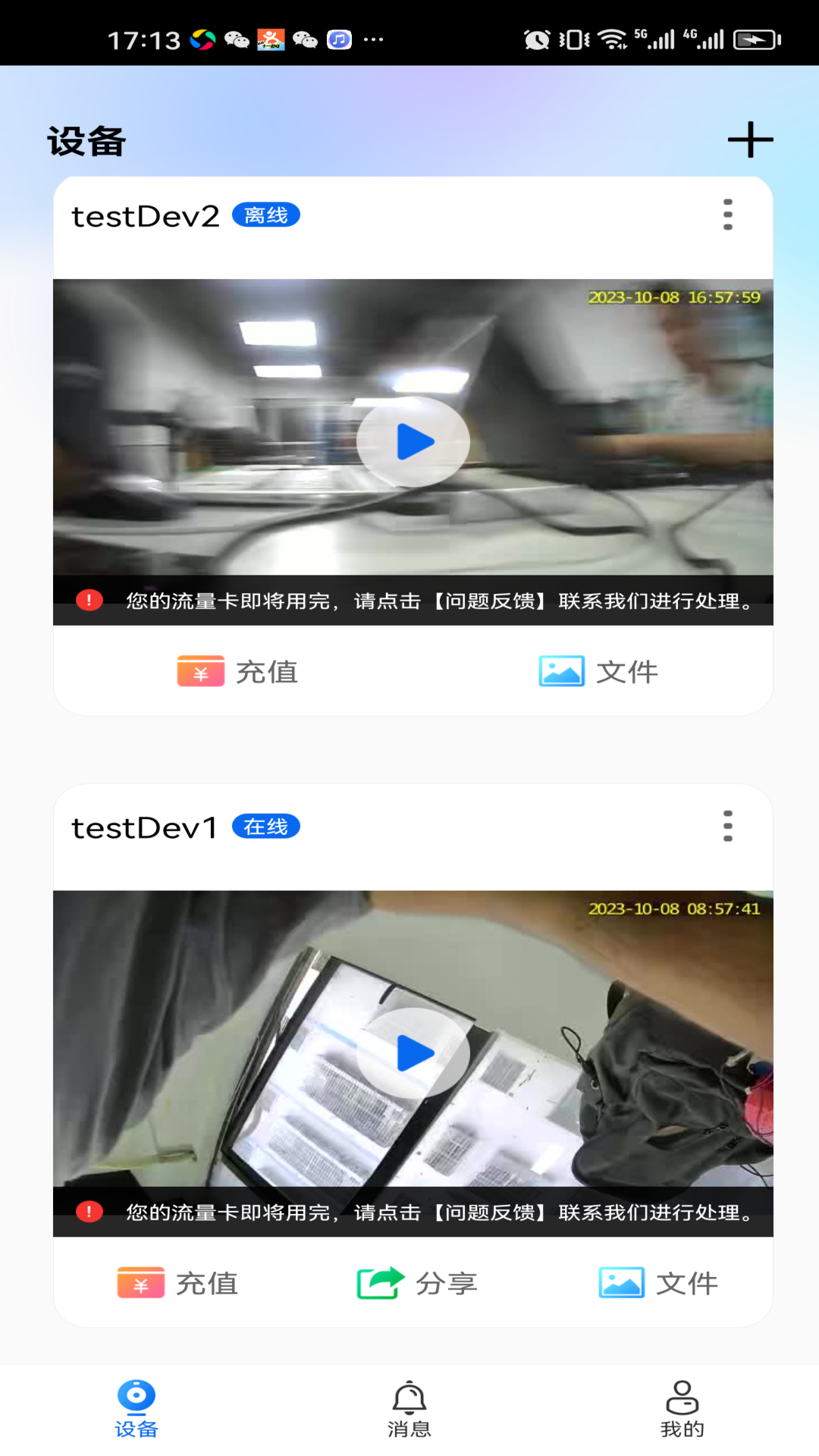
Task: Tap the 离线 offline status badge on testDev2
Action: click(264, 214)
